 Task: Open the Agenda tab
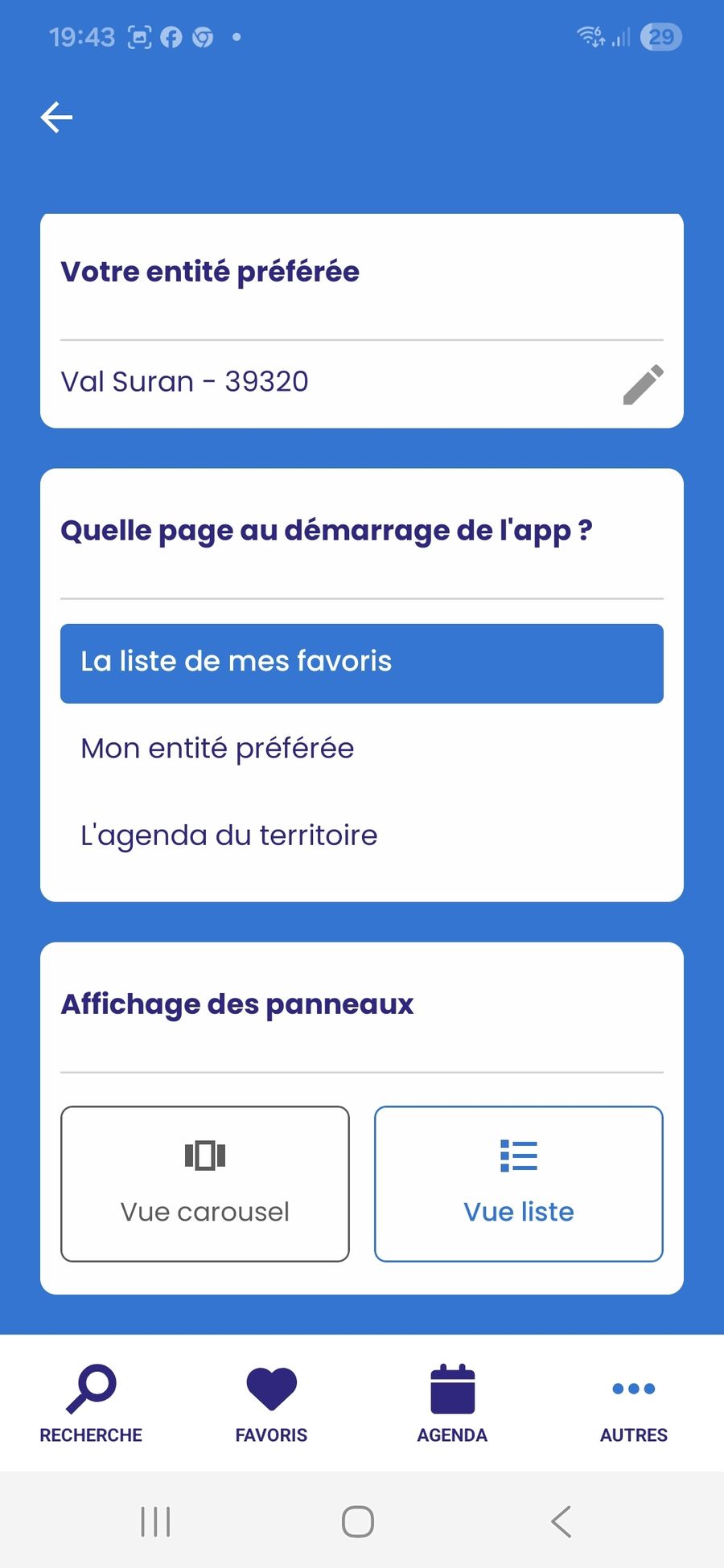(x=452, y=1404)
